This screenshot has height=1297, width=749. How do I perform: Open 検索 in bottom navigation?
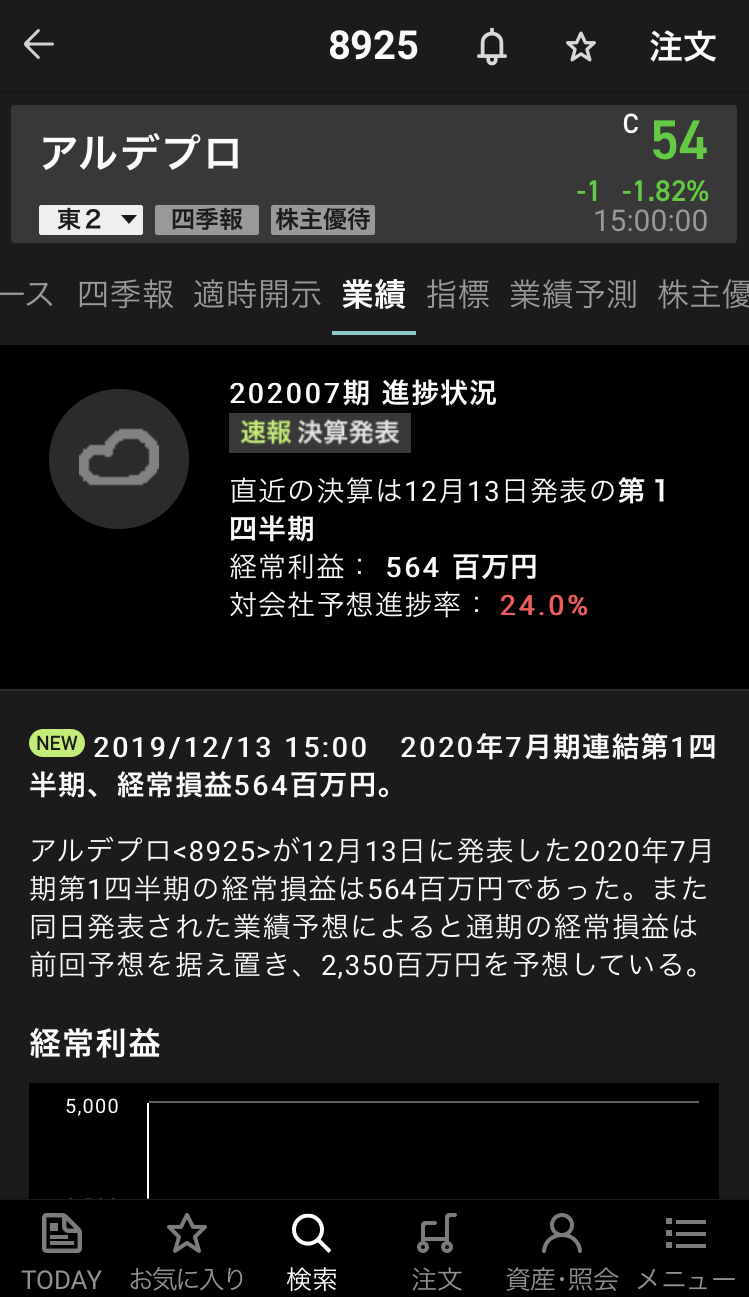(311, 1251)
